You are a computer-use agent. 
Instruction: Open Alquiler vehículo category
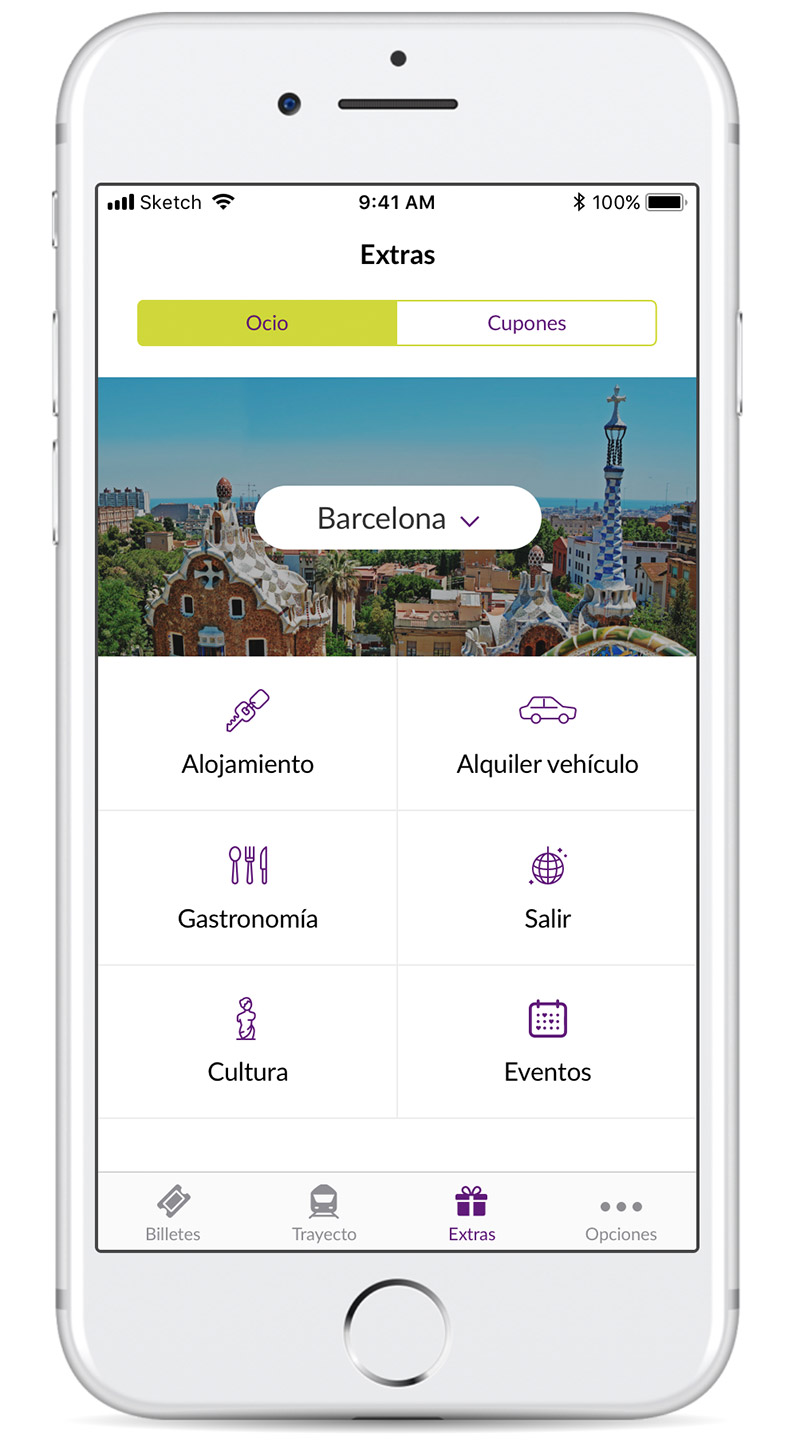pos(547,734)
